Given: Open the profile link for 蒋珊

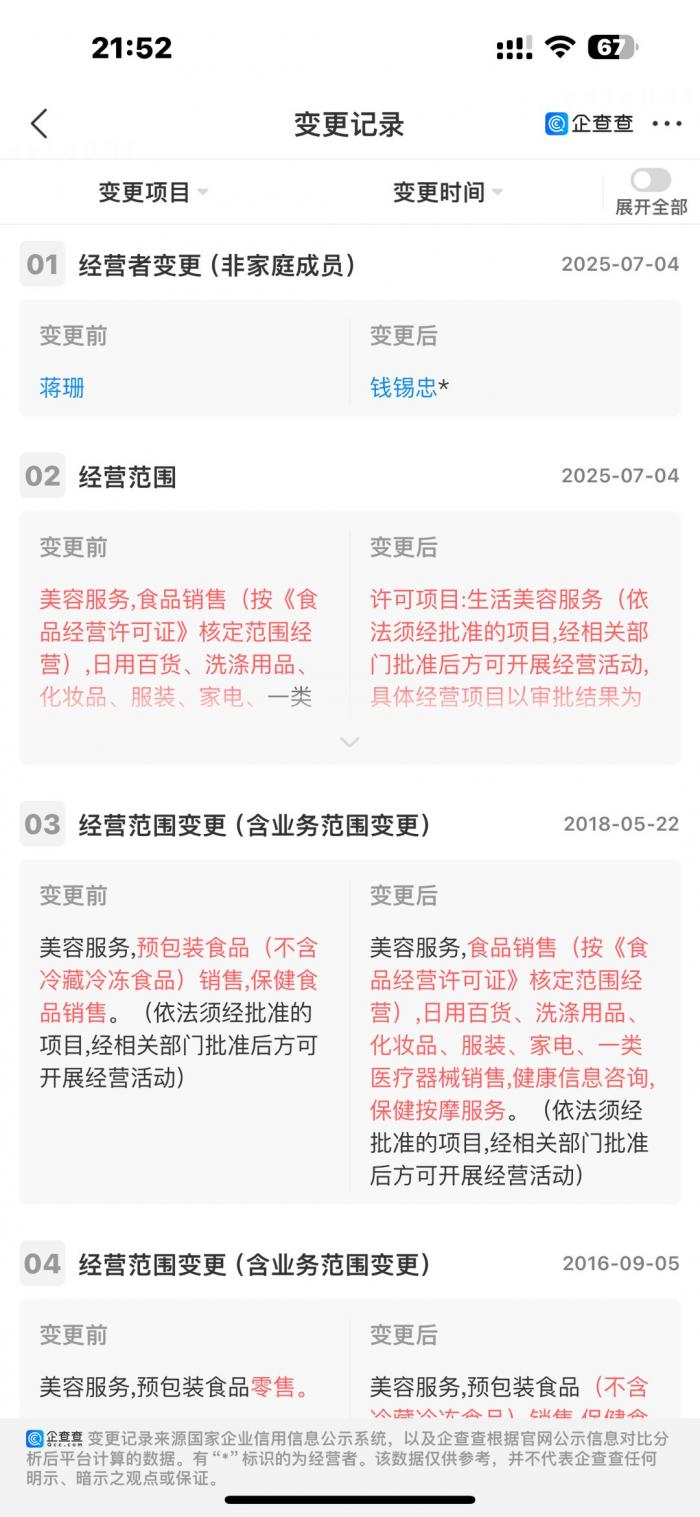Looking at the screenshot, I should (62, 387).
